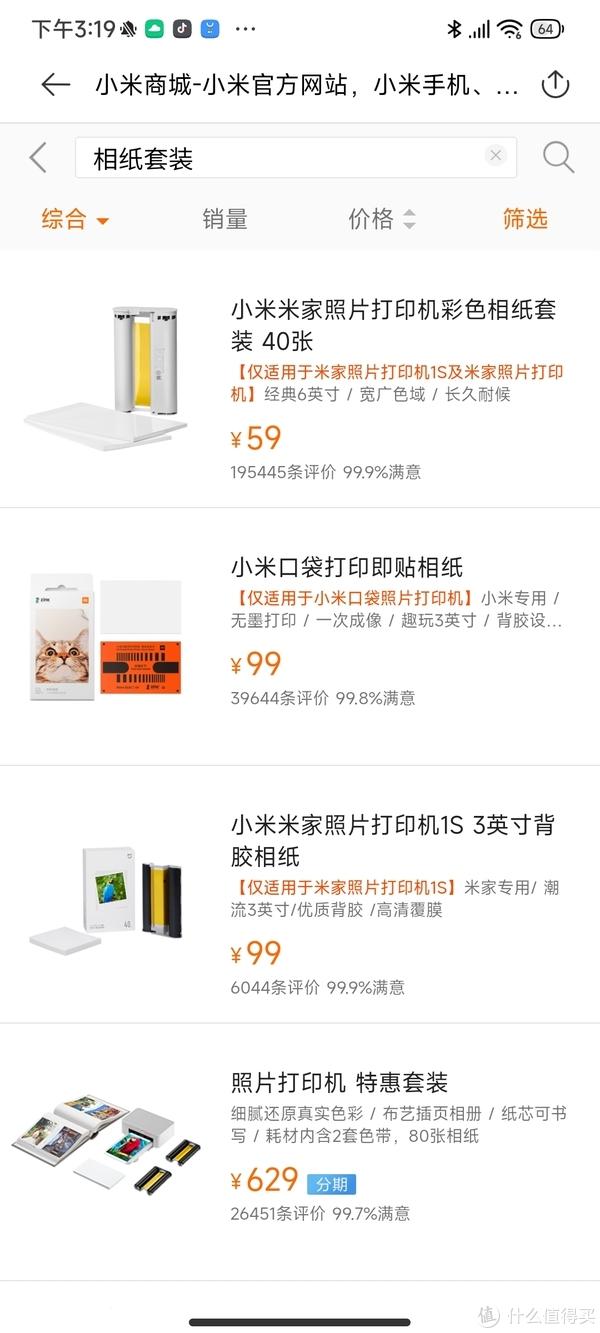The width and height of the screenshot is (600, 1333).
Task: Clear the search text with the X
Action: coord(495,155)
